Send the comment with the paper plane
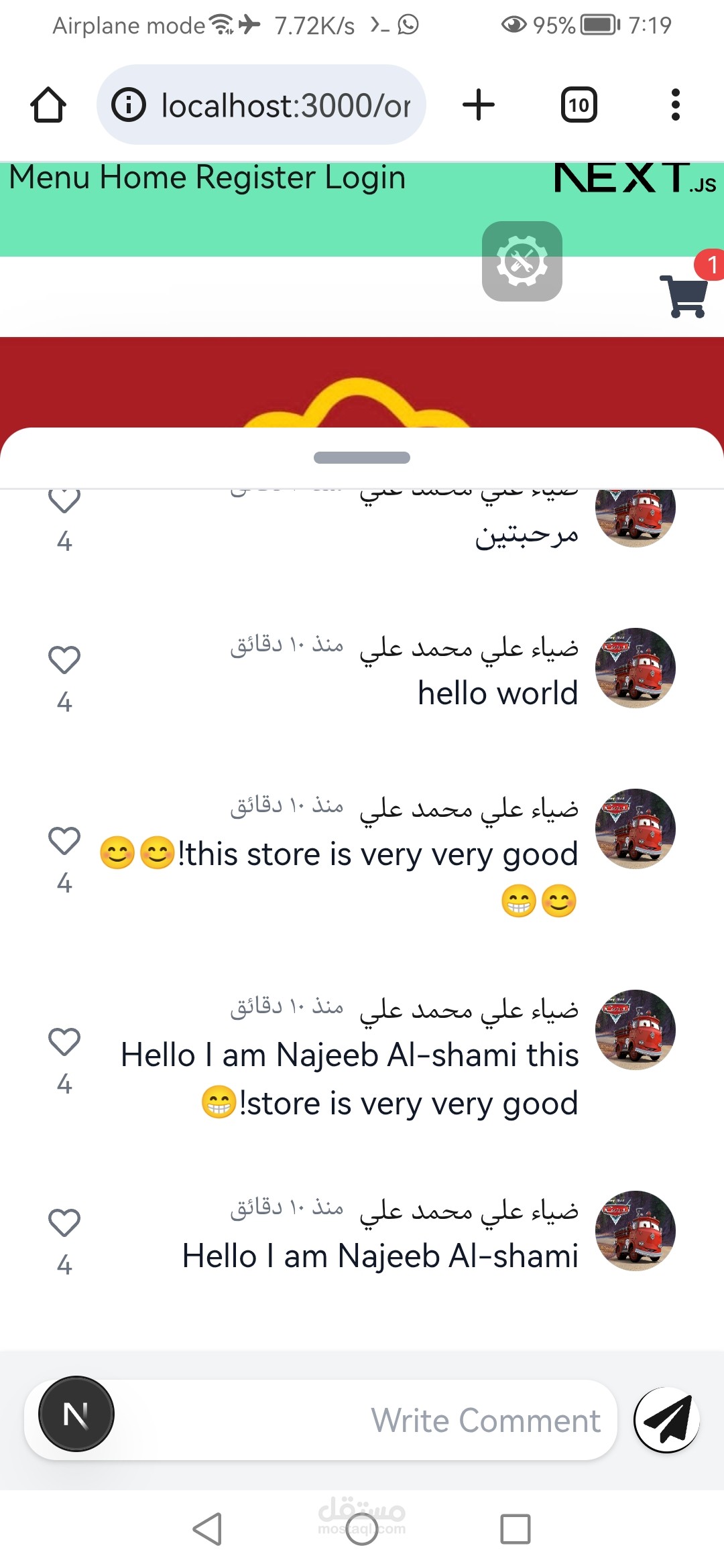This screenshot has width=724, height=1568. tap(666, 1420)
